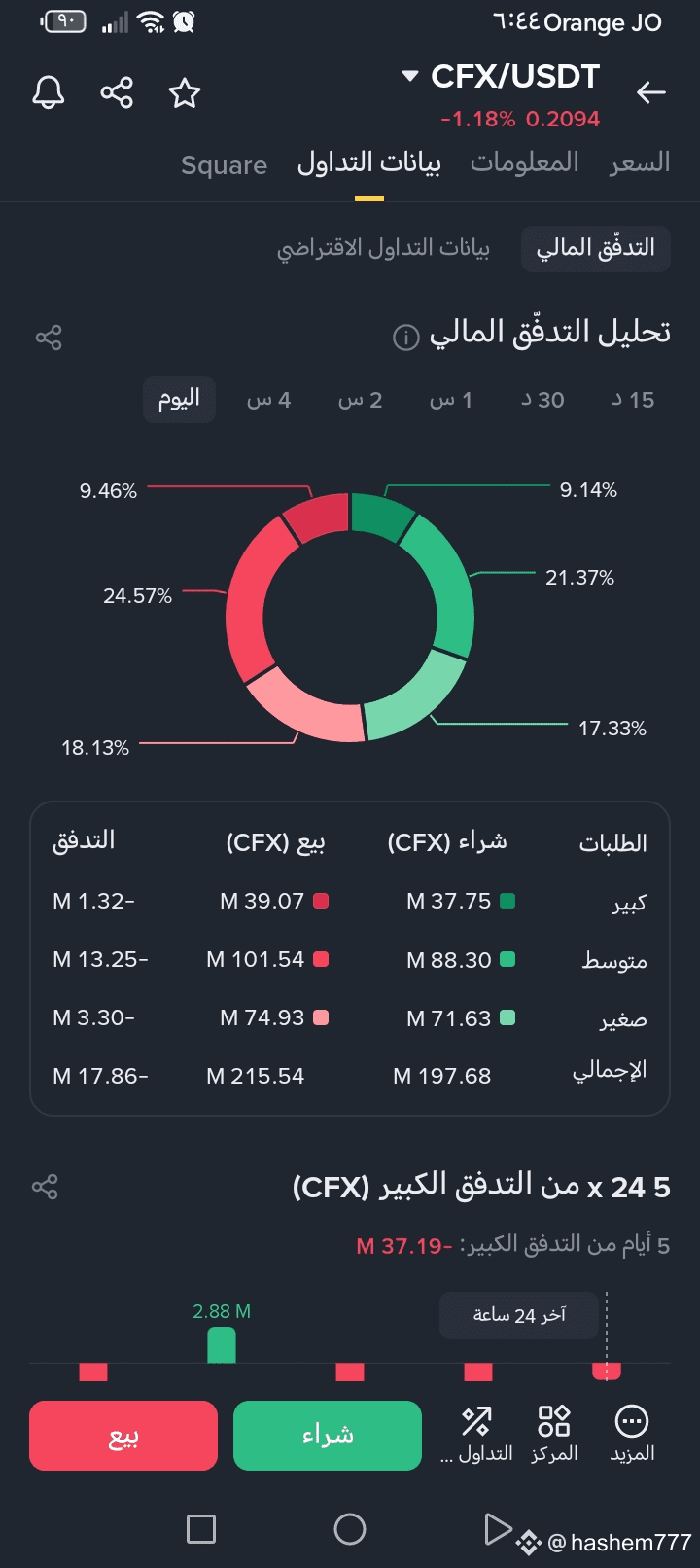Switch to the السعر tab
The width and height of the screenshot is (700, 1568).
click(x=640, y=162)
